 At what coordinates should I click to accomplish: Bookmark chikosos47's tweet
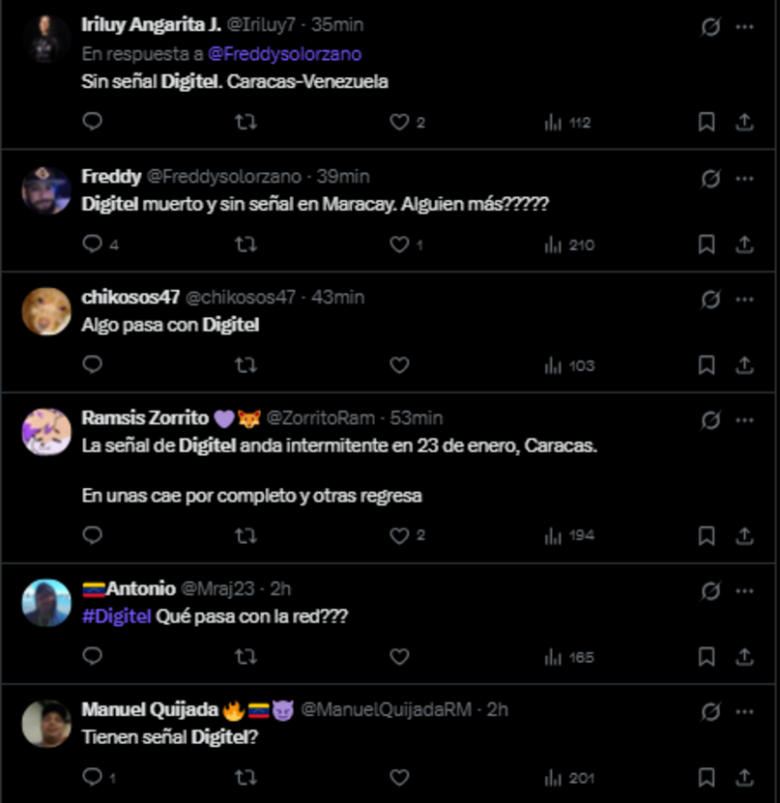click(706, 366)
